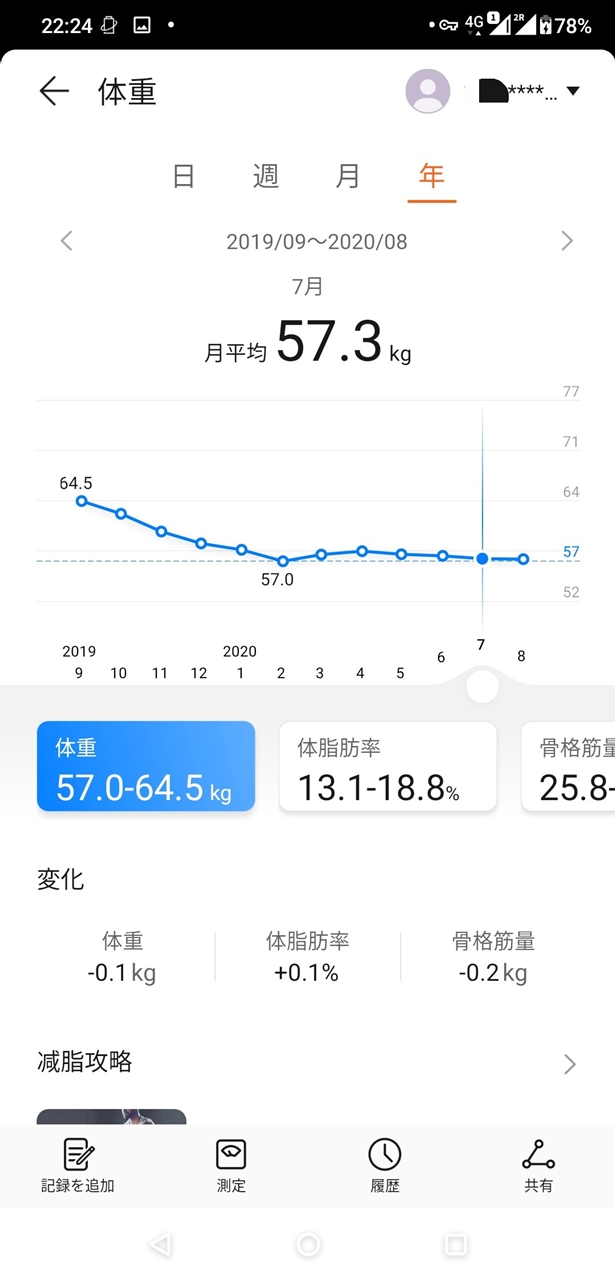This screenshot has width=615, height=1280.
Task: Tap 共有 to share
Action: [x=538, y=1165]
